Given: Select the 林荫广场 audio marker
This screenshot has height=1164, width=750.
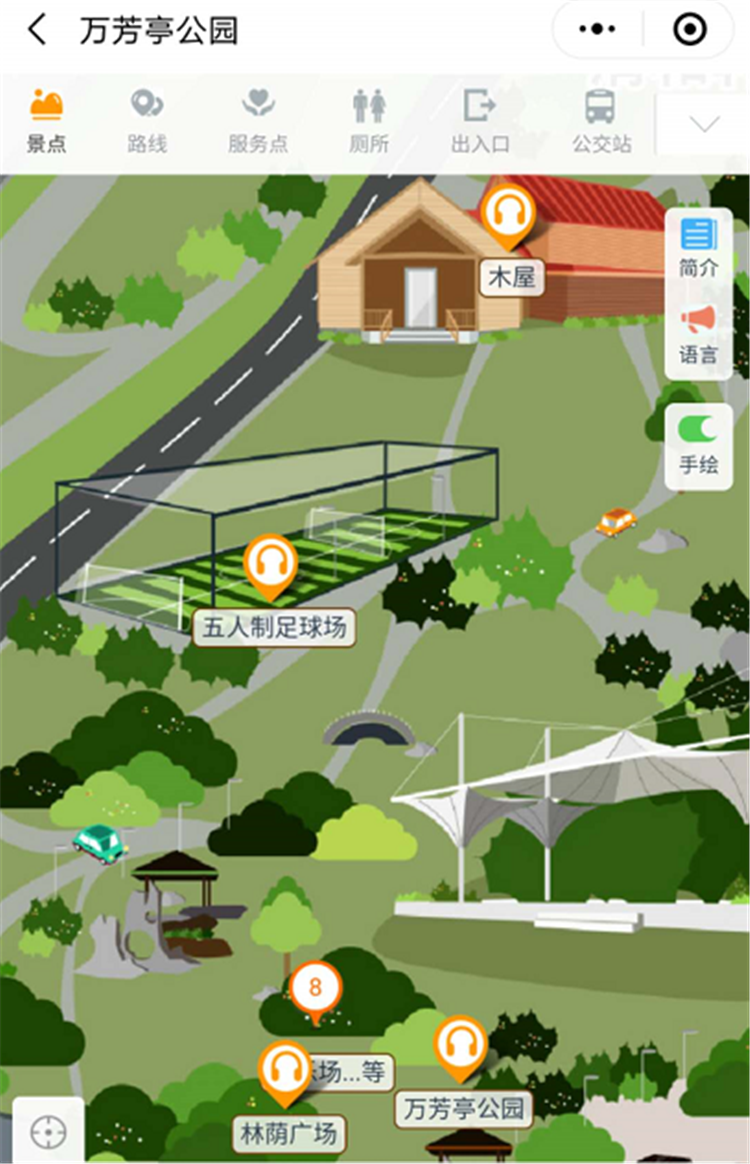Looking at the screenshot, I should point(285,1071).
